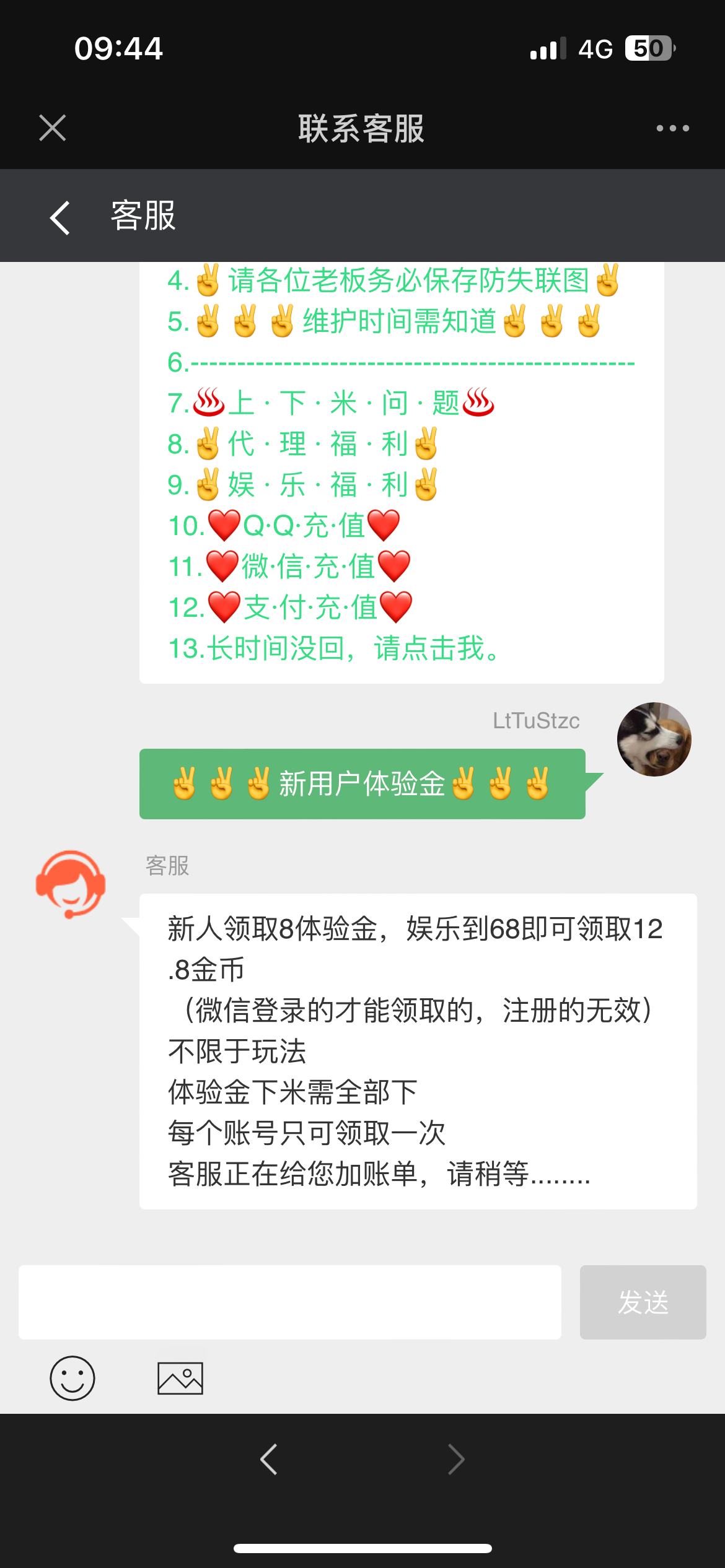Screen dimensions: 725x1568
Task: Go back from 客服 chat
Action: point(60,217)
